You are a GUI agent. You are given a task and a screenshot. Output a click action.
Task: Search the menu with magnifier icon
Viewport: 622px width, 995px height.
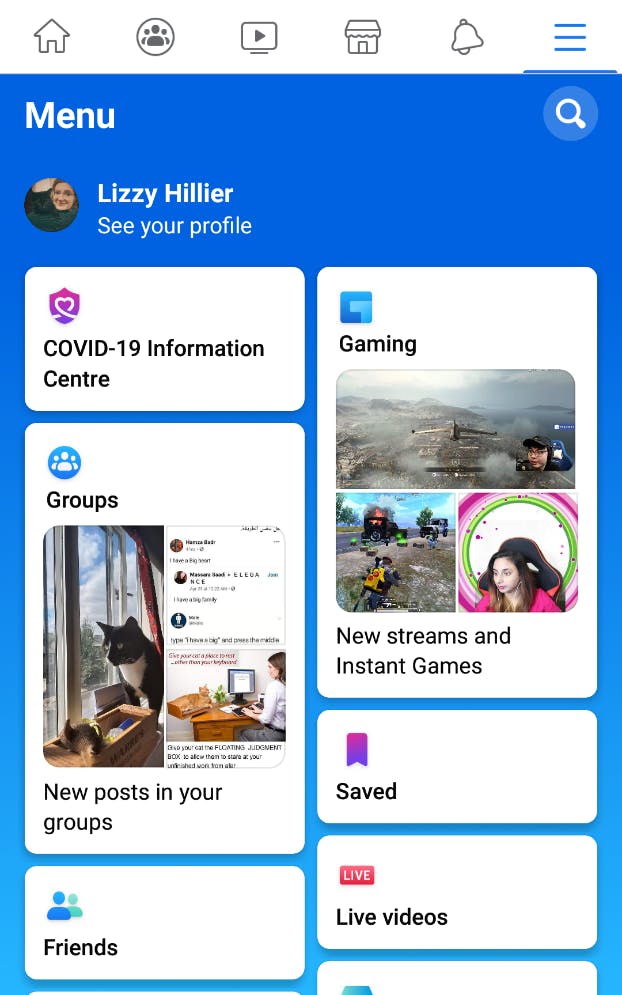(570, 114)
